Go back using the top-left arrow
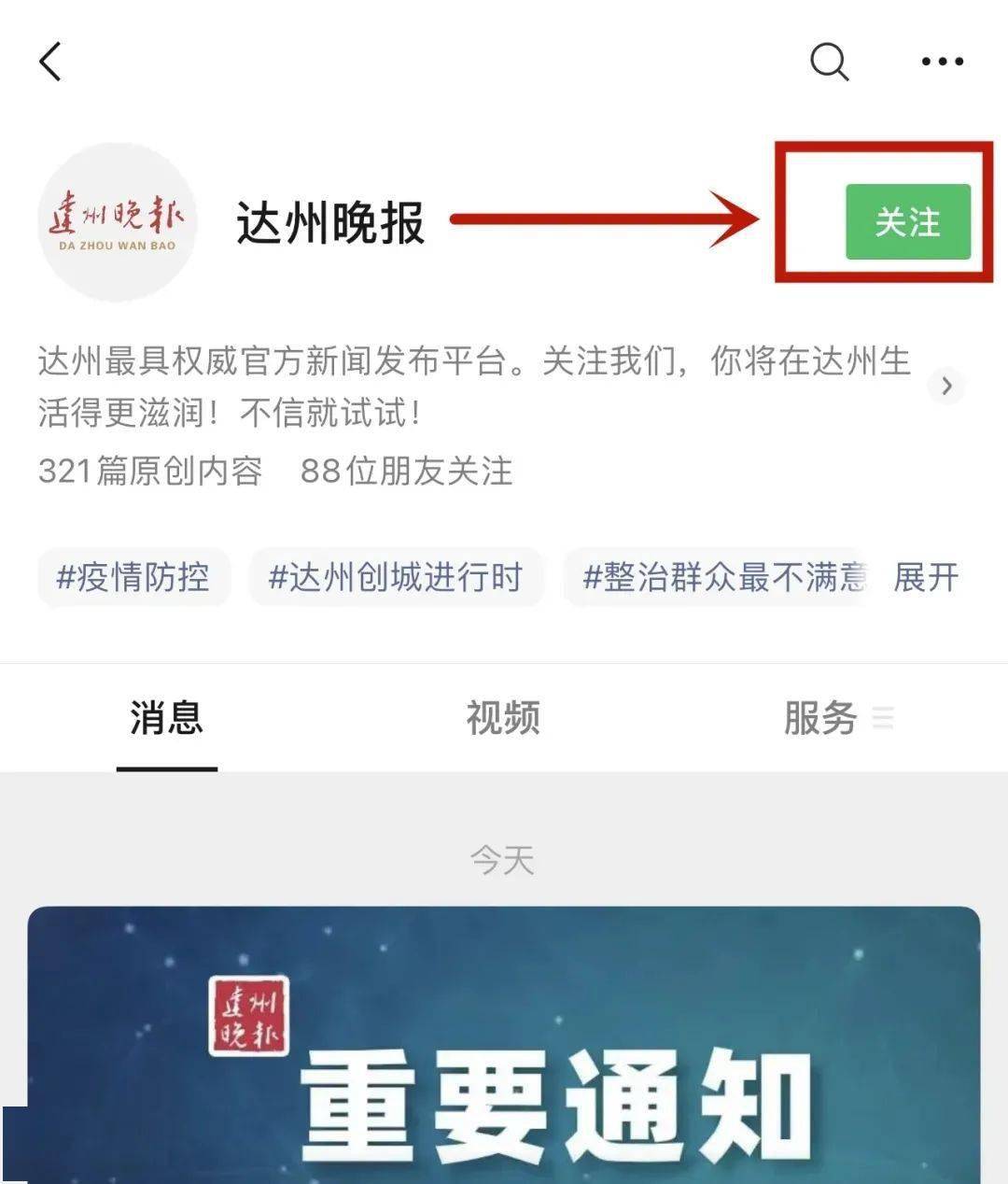This screenshot has height=1184, width=1008. (51, 63)
